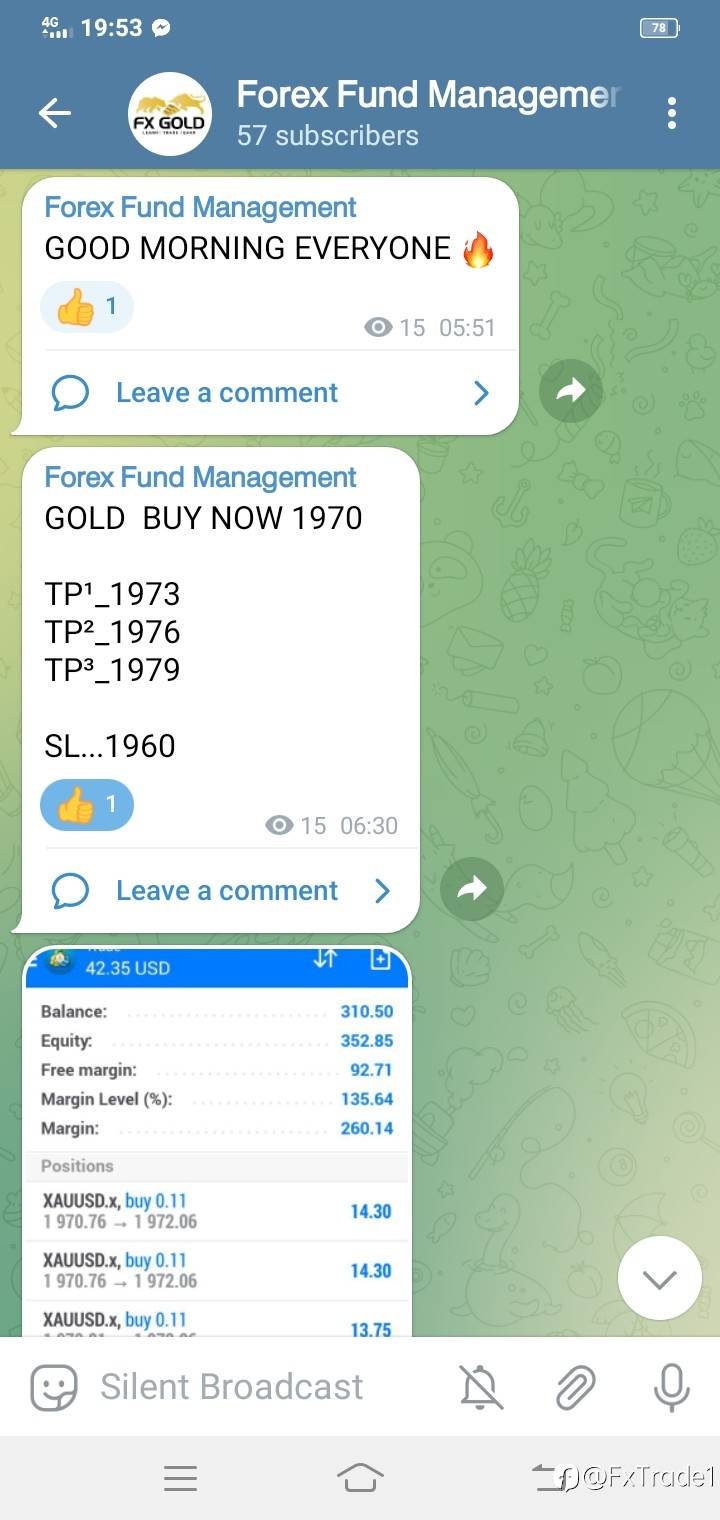Go back using the header arrow
Screen dimensions: 720x1520
pyautogui.click(x=54, y=113)
